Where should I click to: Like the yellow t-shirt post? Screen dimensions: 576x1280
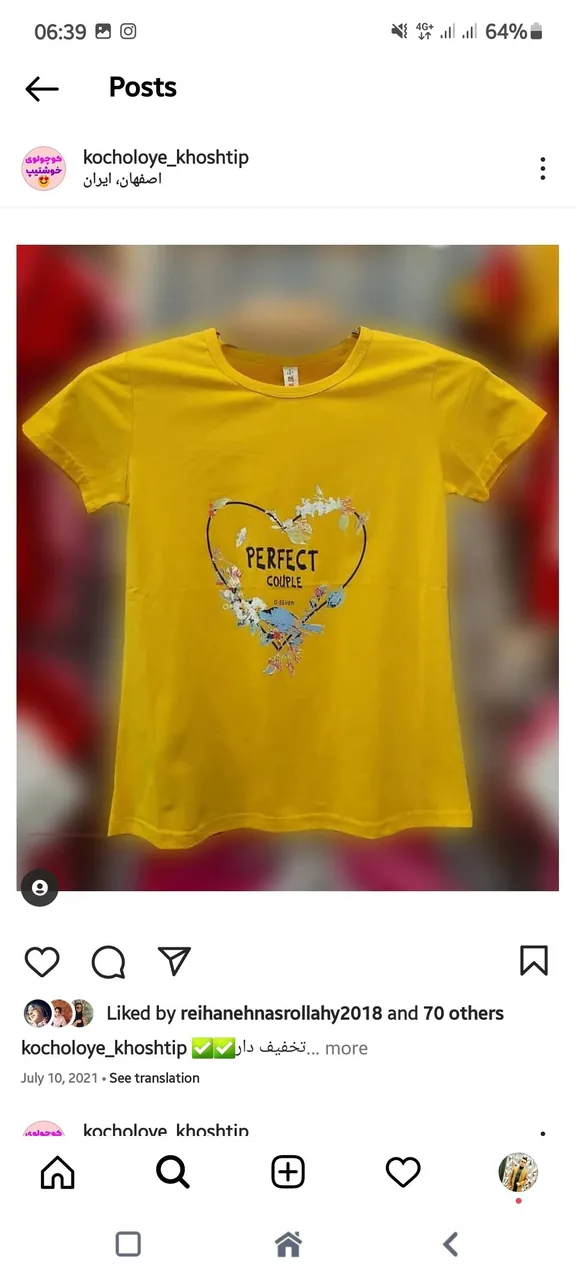tap(42, 961)
